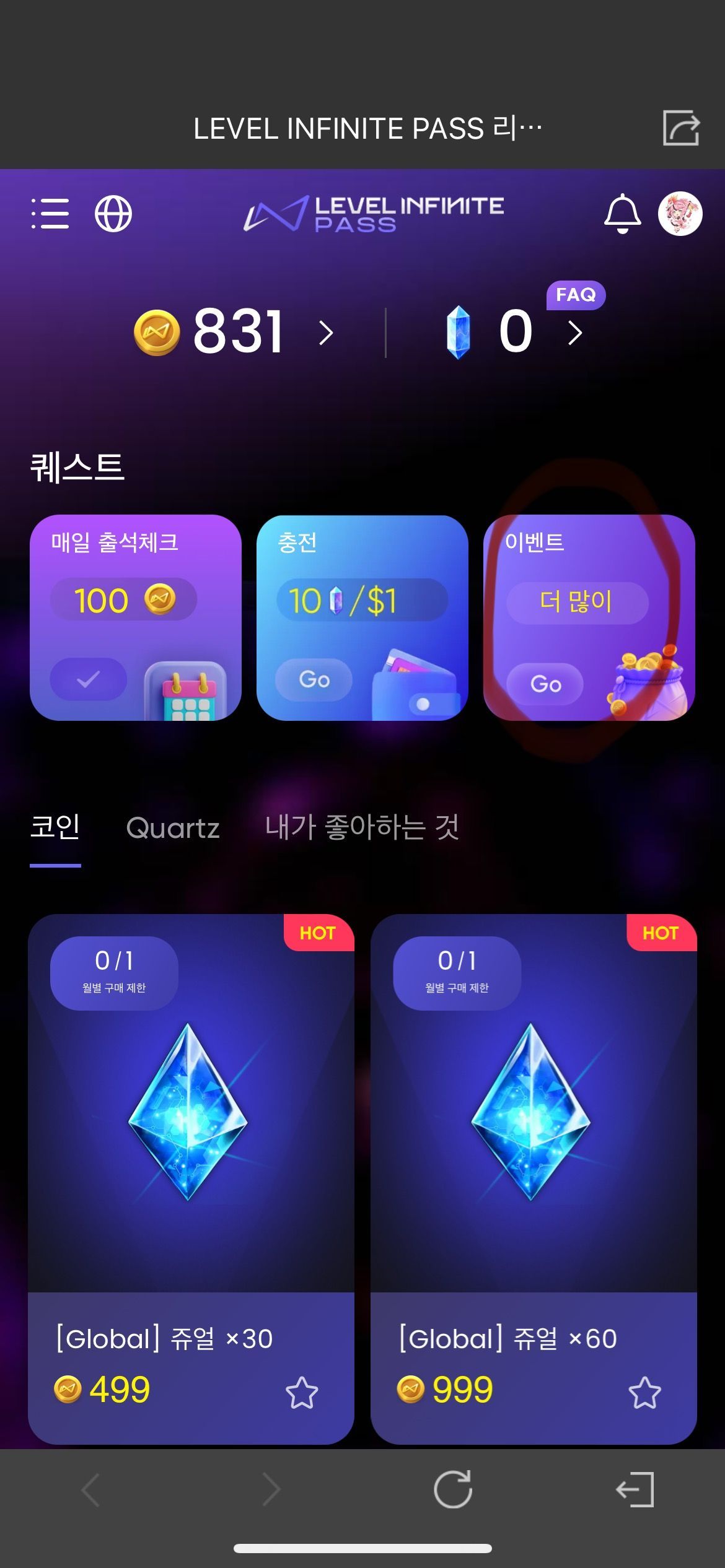Expand coin details via the arrow after 831

tap(325, 333)
